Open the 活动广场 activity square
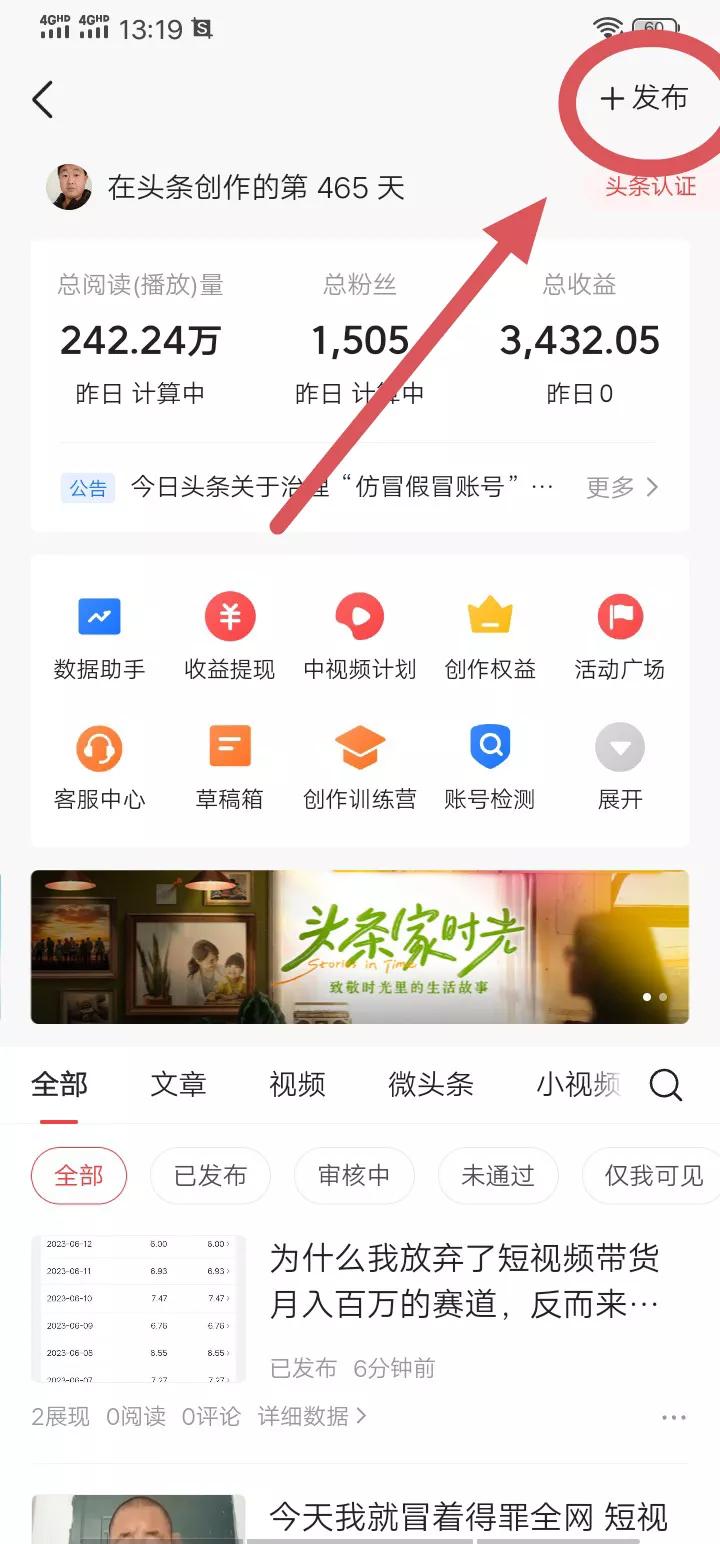 coord(619,634)
